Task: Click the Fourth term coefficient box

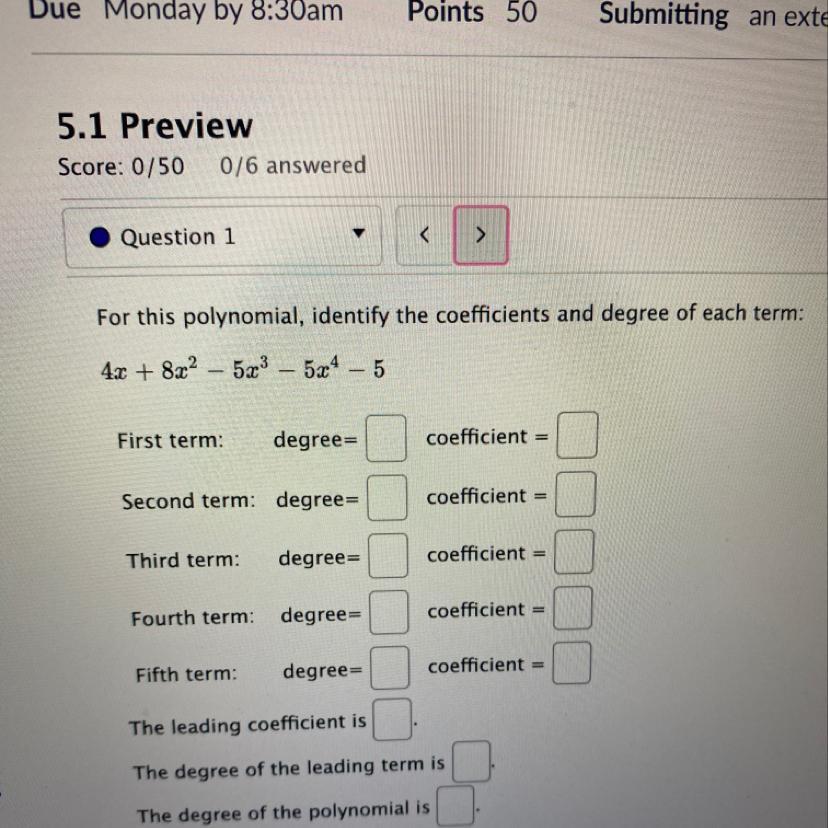Action: [572, 608]
